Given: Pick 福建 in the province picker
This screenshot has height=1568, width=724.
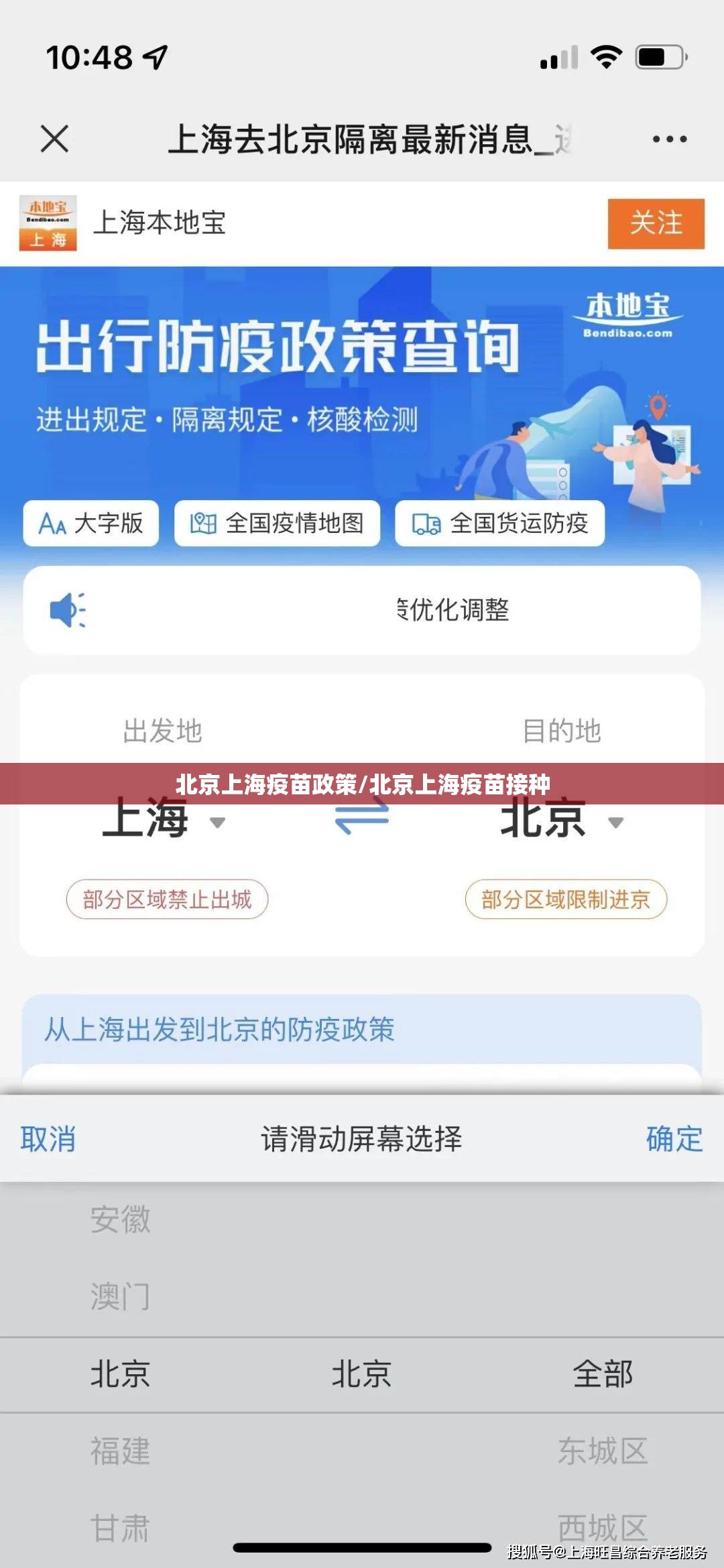Looking at the screenshot, I should (x=121, y=1451).
